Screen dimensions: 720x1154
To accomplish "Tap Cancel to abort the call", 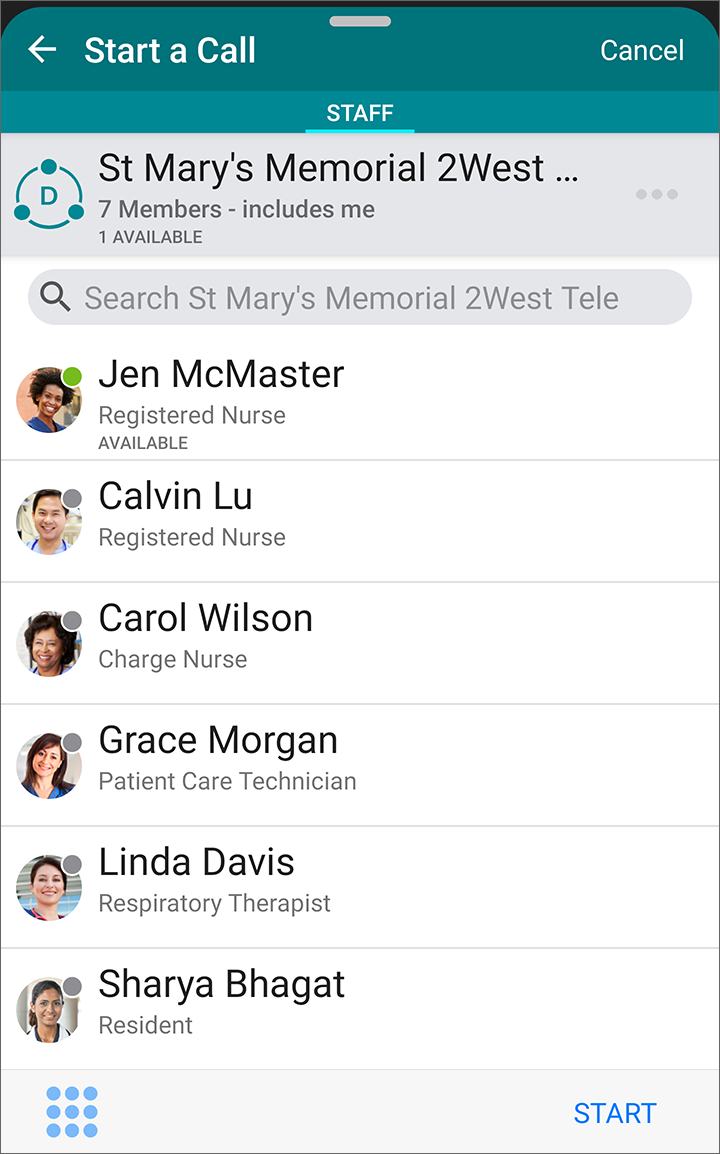I will click(641, 49).
